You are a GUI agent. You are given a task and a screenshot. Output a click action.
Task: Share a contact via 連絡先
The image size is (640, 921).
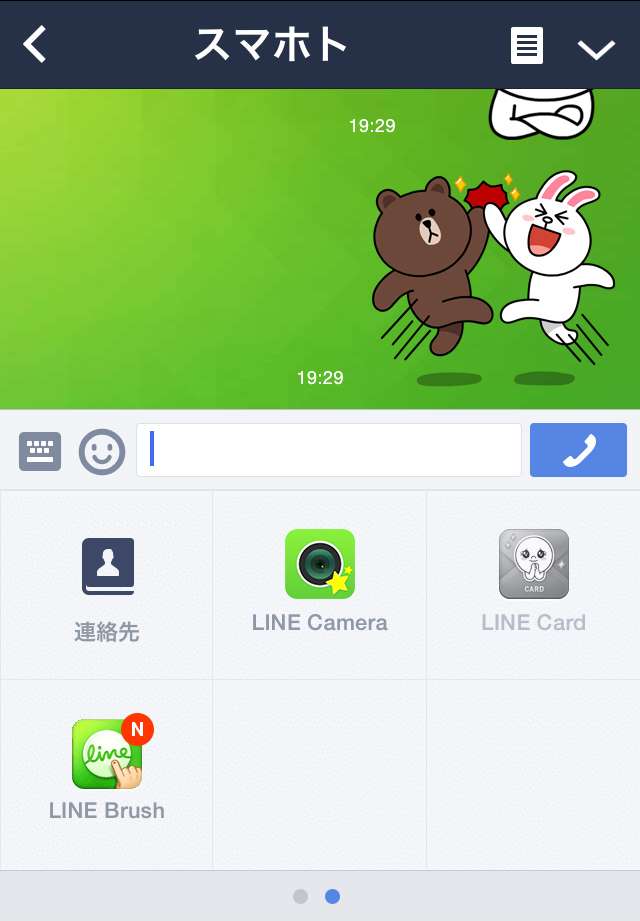107,587
